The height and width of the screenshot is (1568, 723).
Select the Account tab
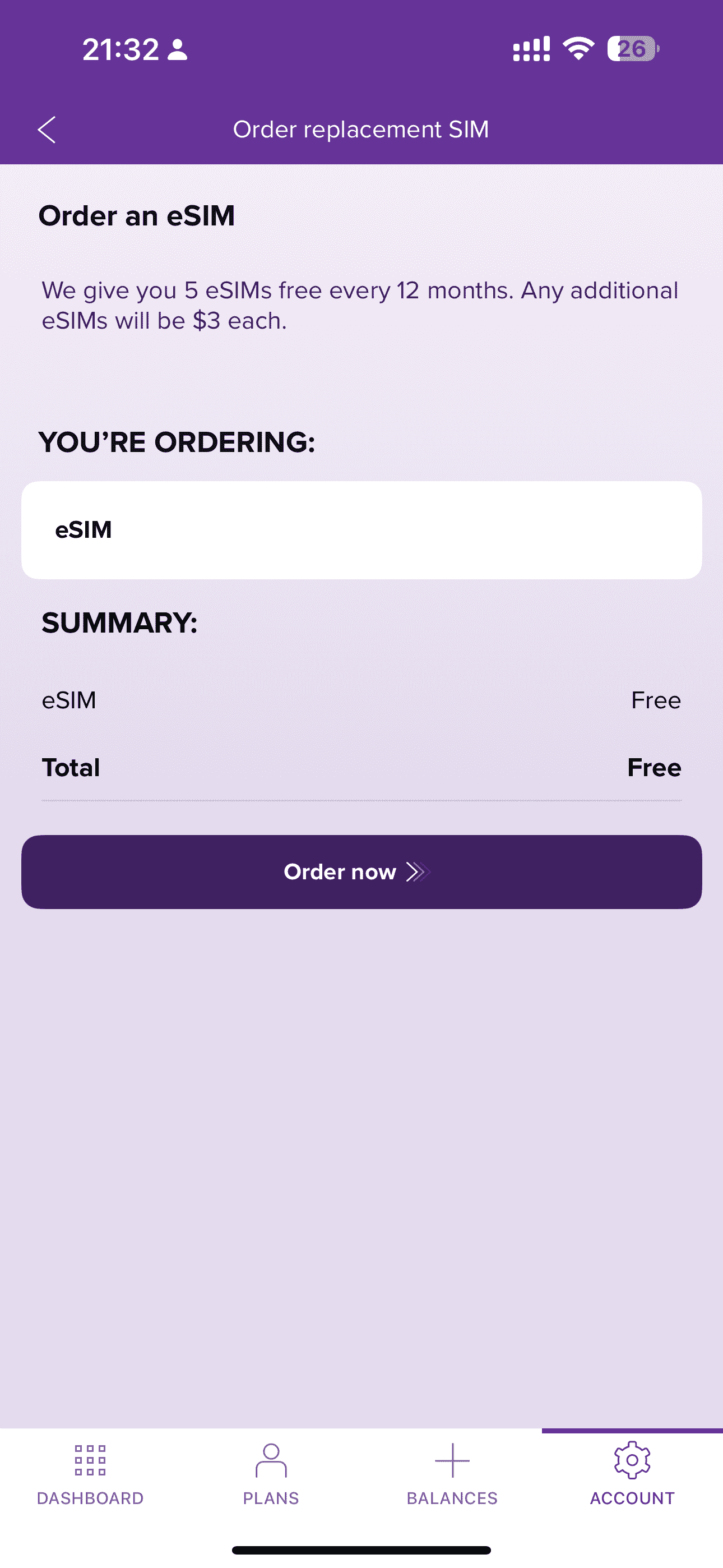pos(632,1474)
